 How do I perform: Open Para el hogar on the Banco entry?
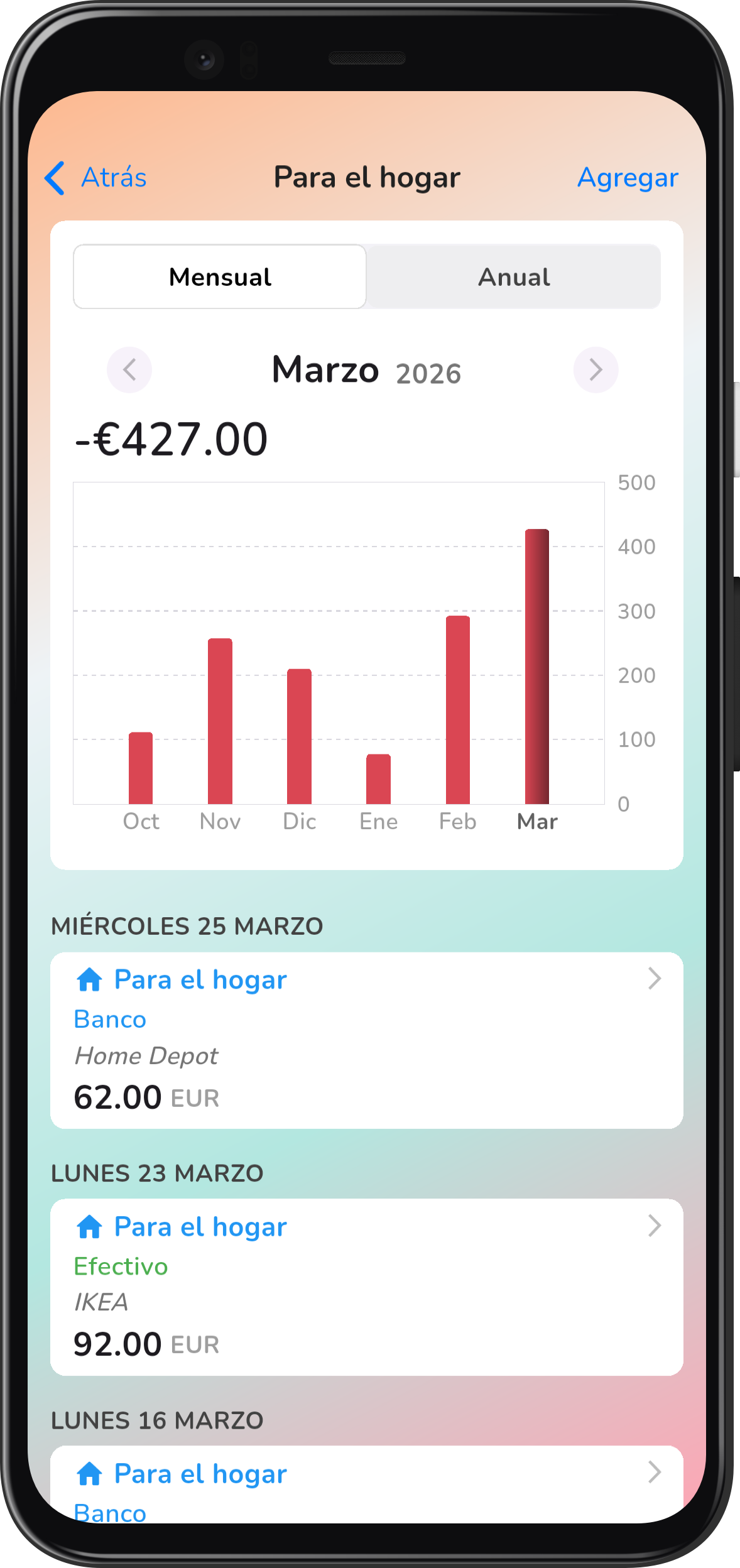[199, 978]
